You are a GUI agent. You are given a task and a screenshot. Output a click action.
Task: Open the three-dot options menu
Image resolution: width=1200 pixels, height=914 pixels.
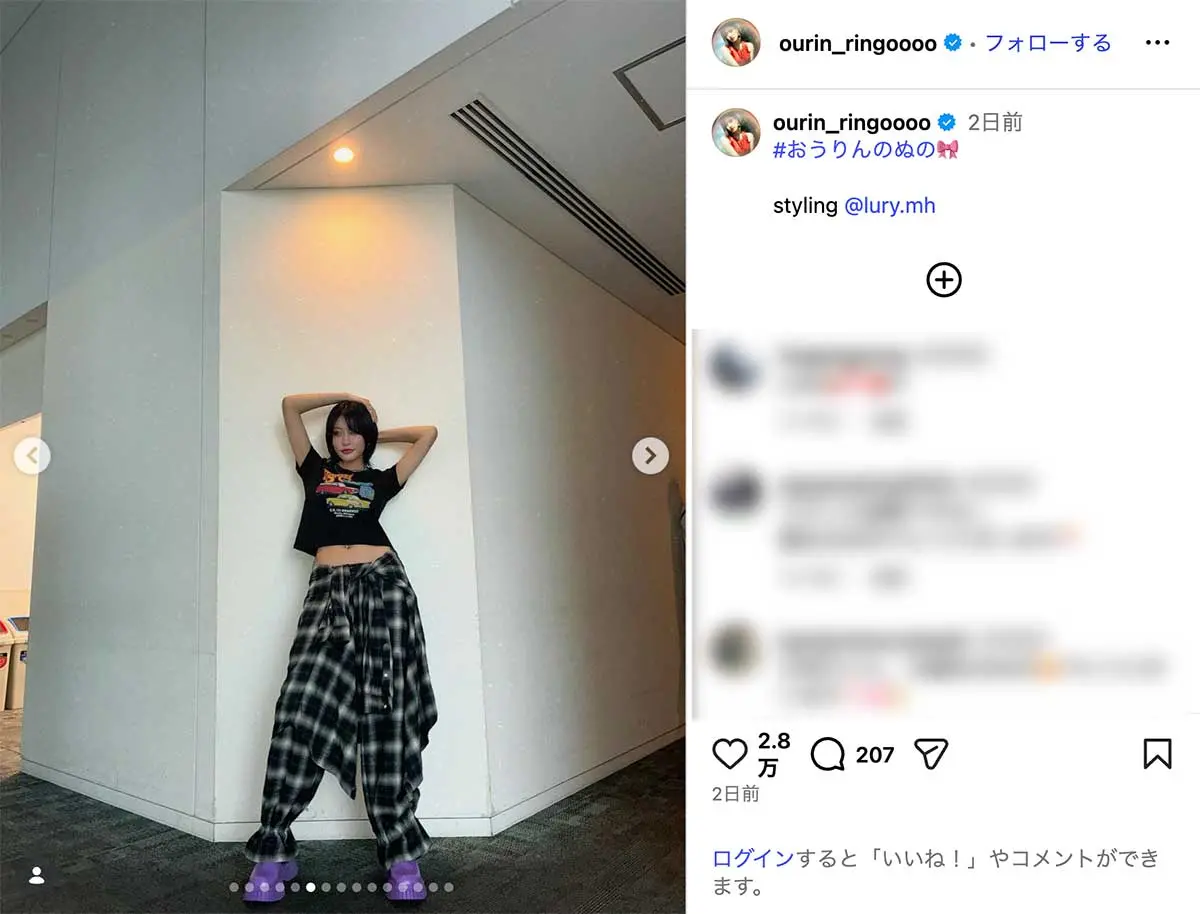pos(1157,43)
